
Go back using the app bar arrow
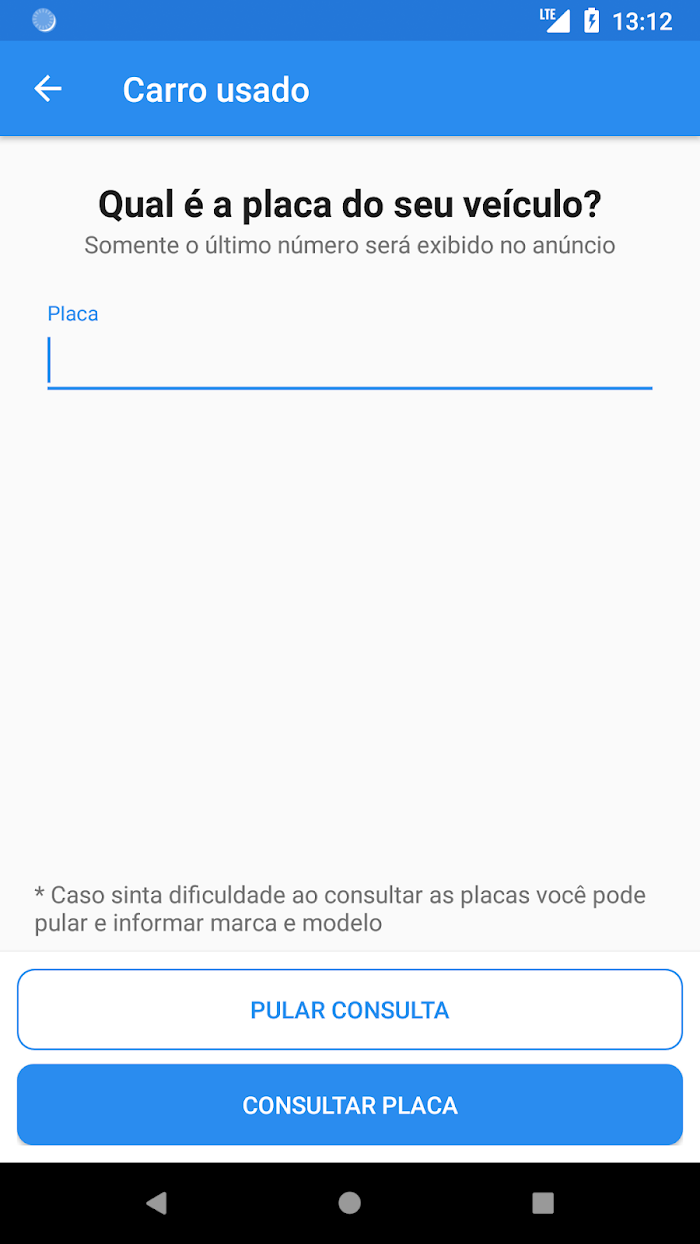(48, 89)
